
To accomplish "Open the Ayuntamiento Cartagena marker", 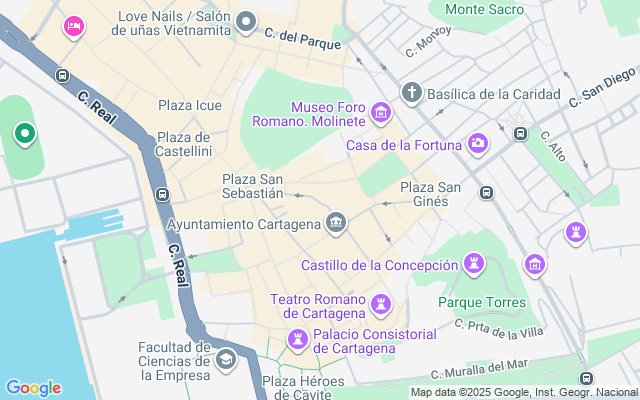I will pyautogui.click(x=337, y=222).
